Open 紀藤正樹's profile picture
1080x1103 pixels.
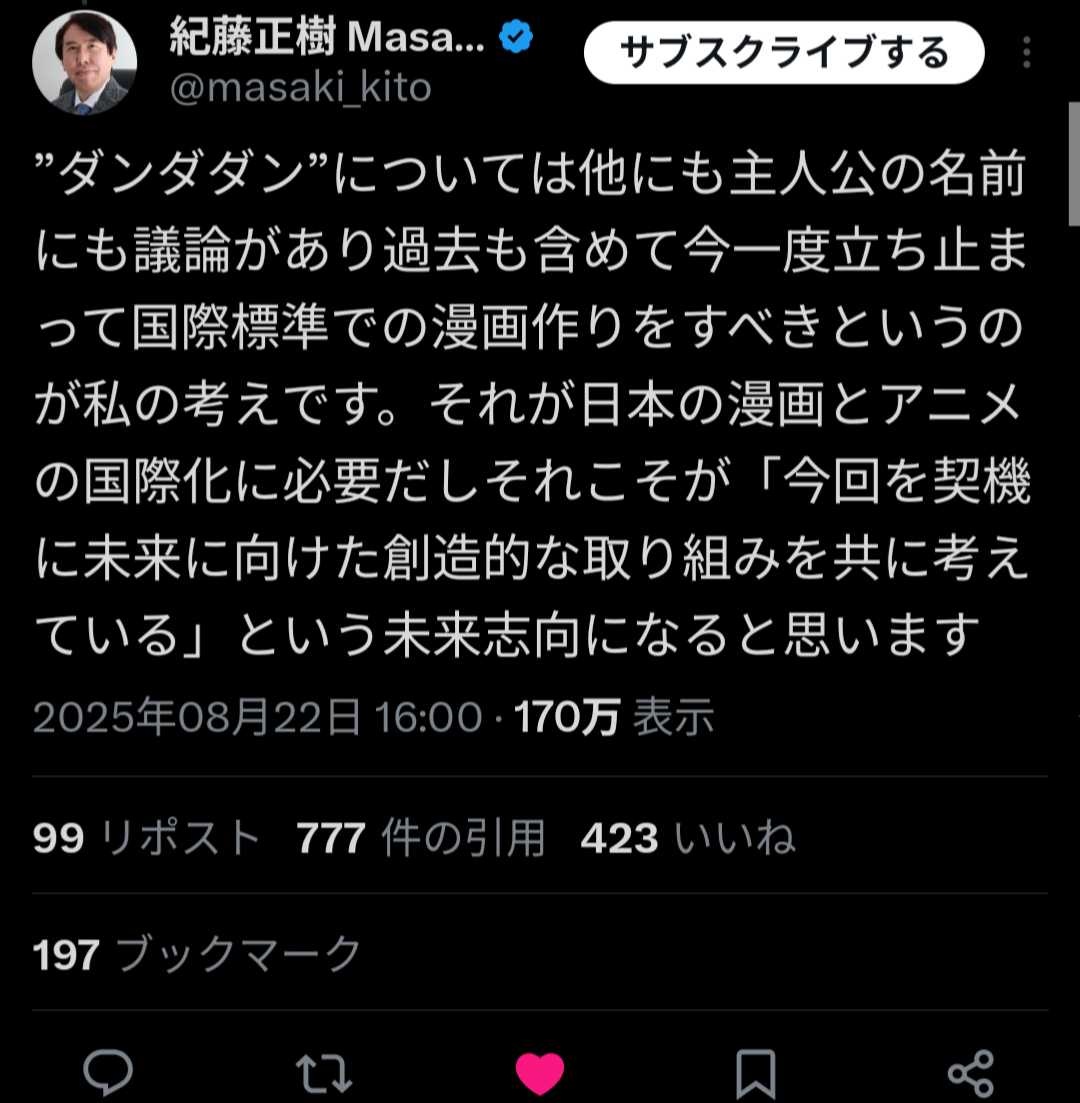tap(84, 62)
